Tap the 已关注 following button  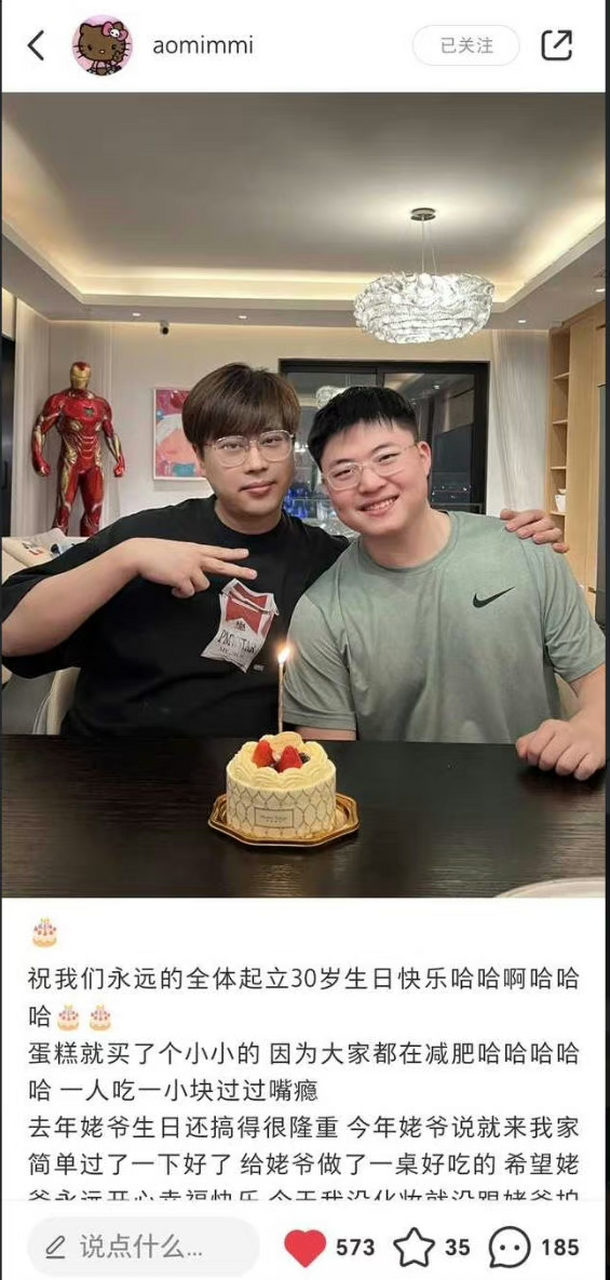click(466, 46)
